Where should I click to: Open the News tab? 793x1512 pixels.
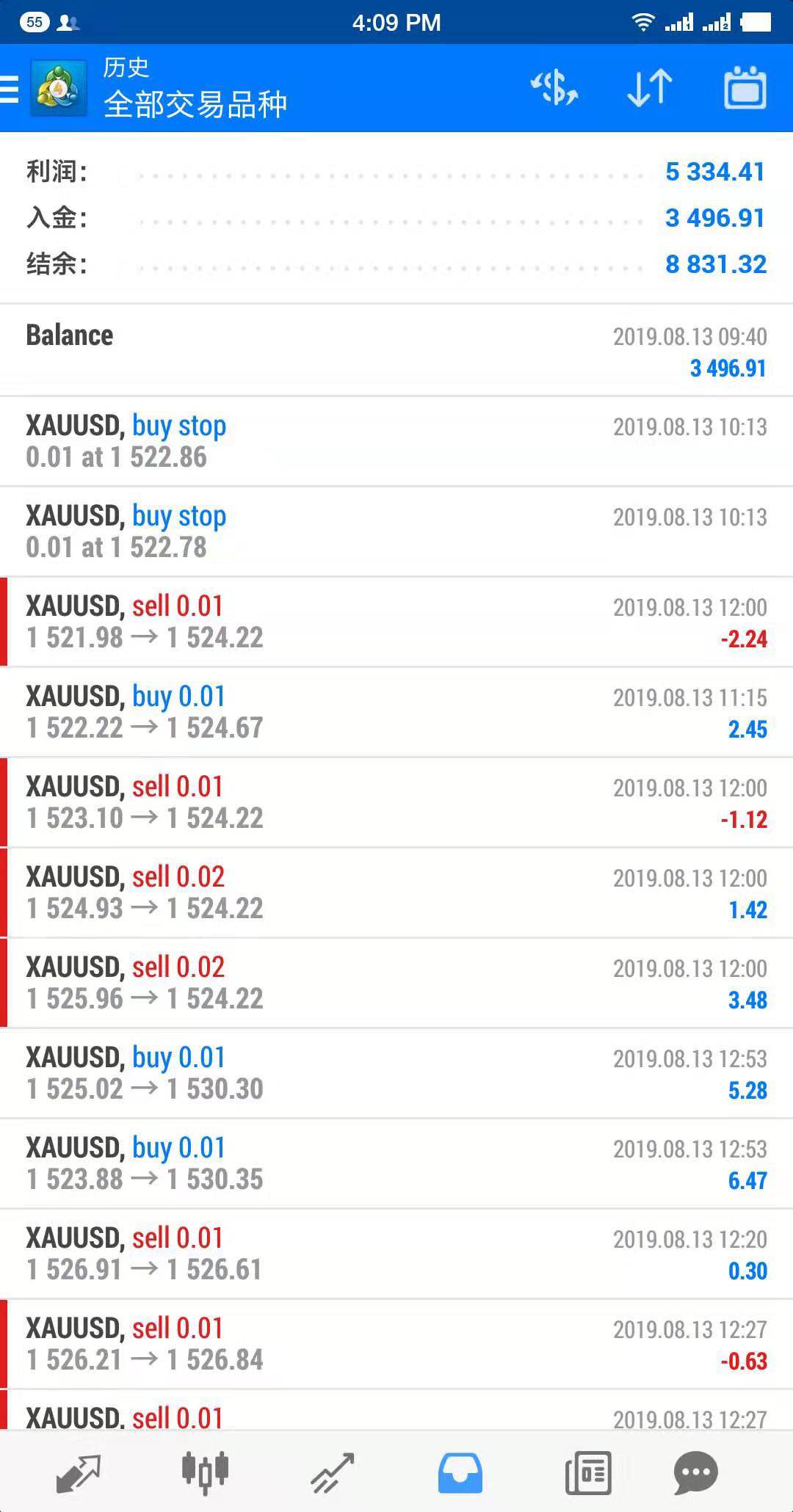click(x=588, y=1473)
